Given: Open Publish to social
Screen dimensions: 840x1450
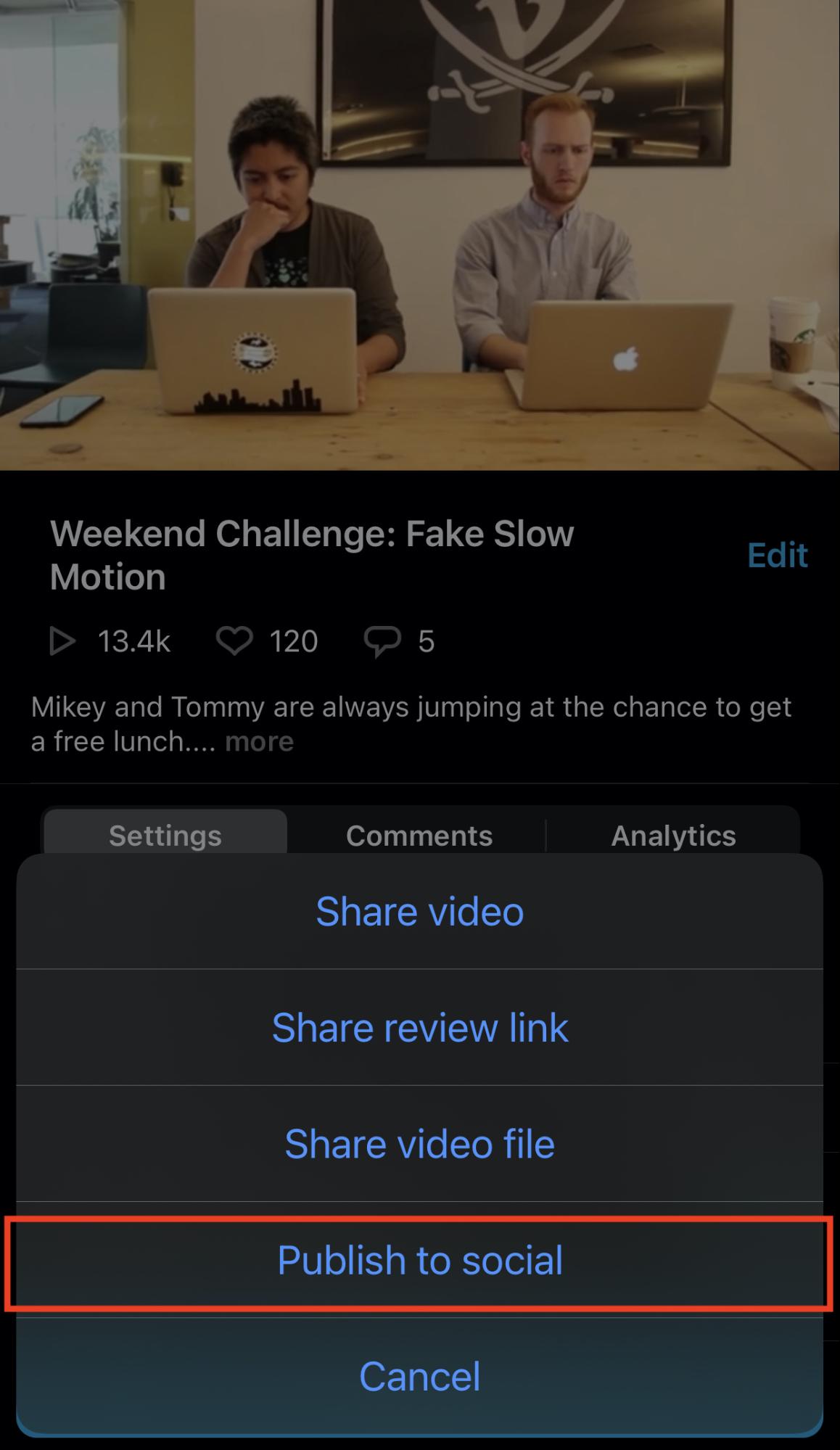Looking at the screenshot, I should [x=419, y=1260].
